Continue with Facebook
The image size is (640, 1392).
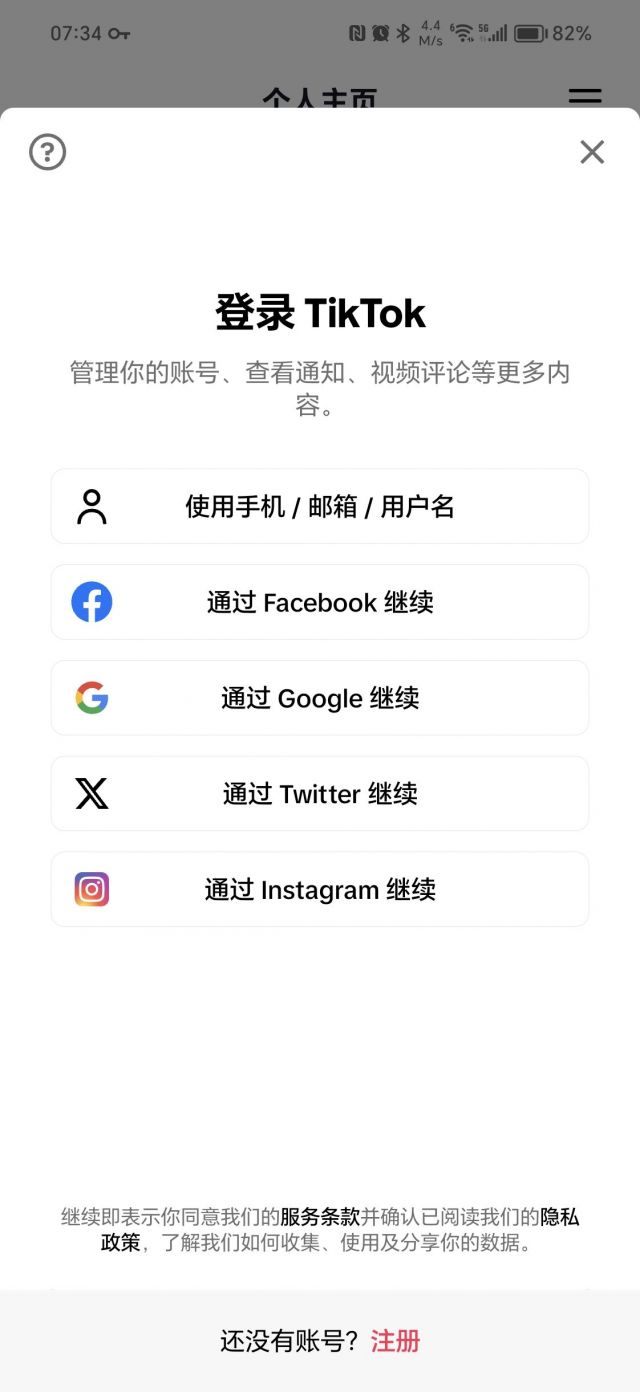point(320,603)
